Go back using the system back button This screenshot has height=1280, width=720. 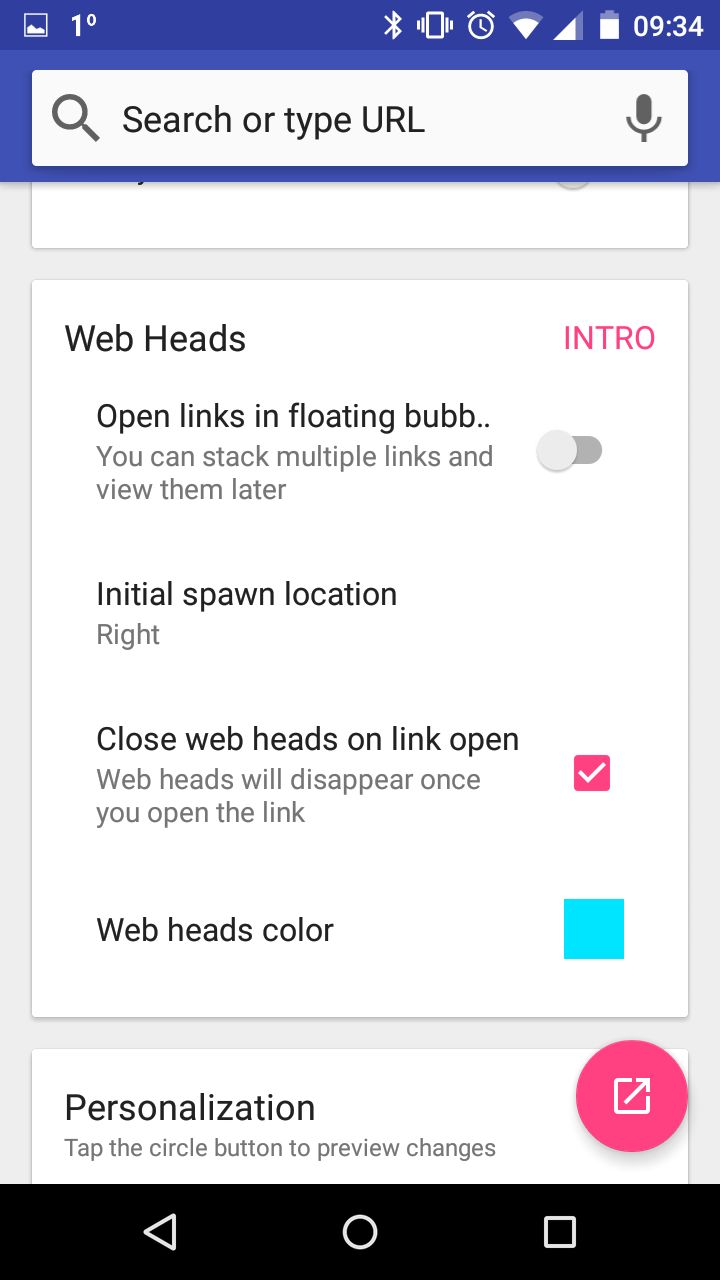click(160, 1232)
